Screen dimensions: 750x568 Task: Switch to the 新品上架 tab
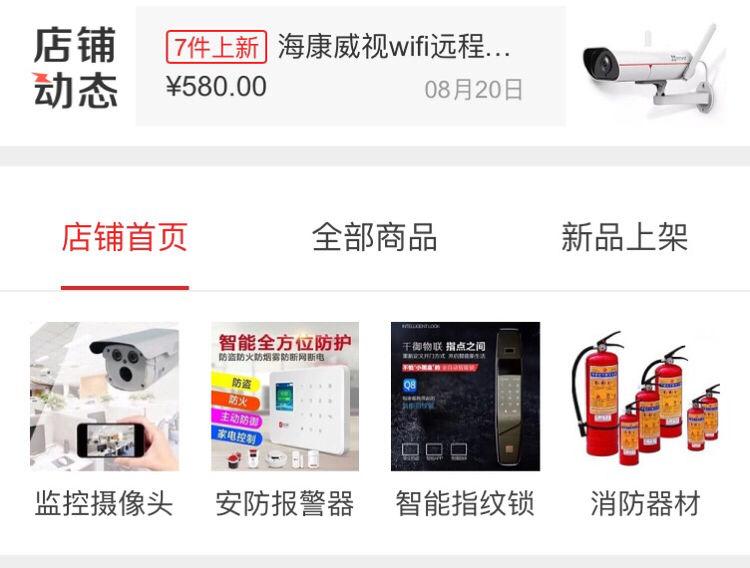pos(624,237)
